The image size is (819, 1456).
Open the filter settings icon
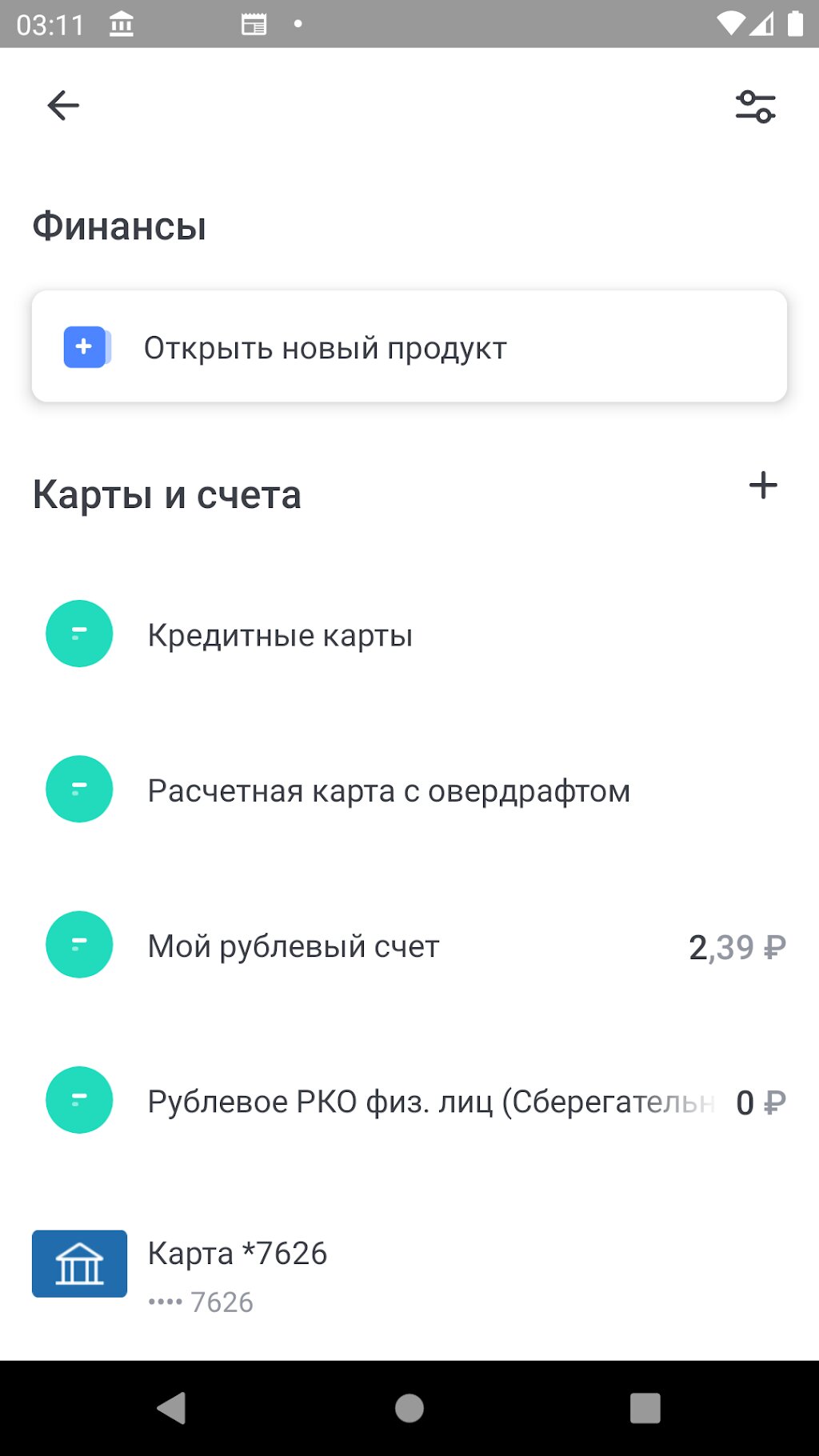(755, 106)
